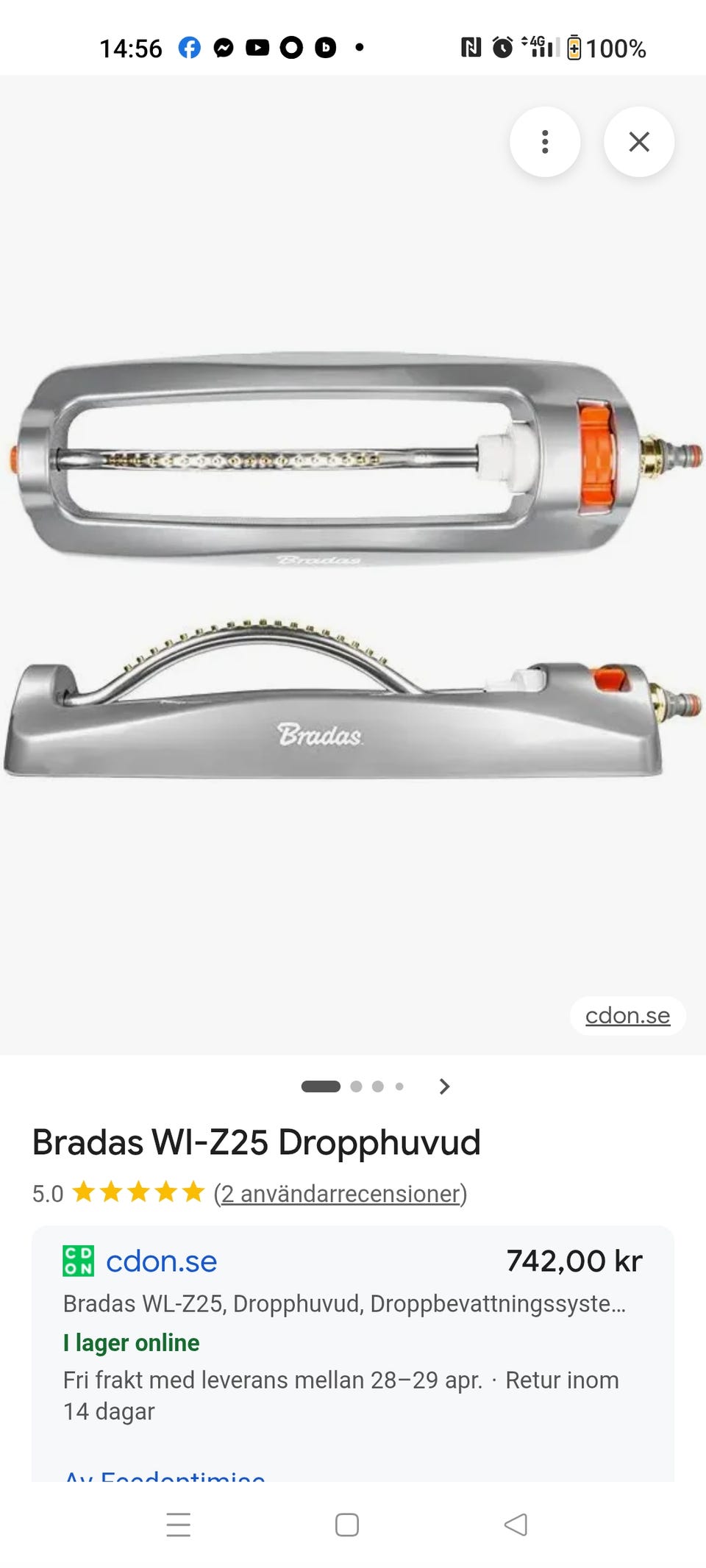Go to the home screen

tap(347, 1525)
